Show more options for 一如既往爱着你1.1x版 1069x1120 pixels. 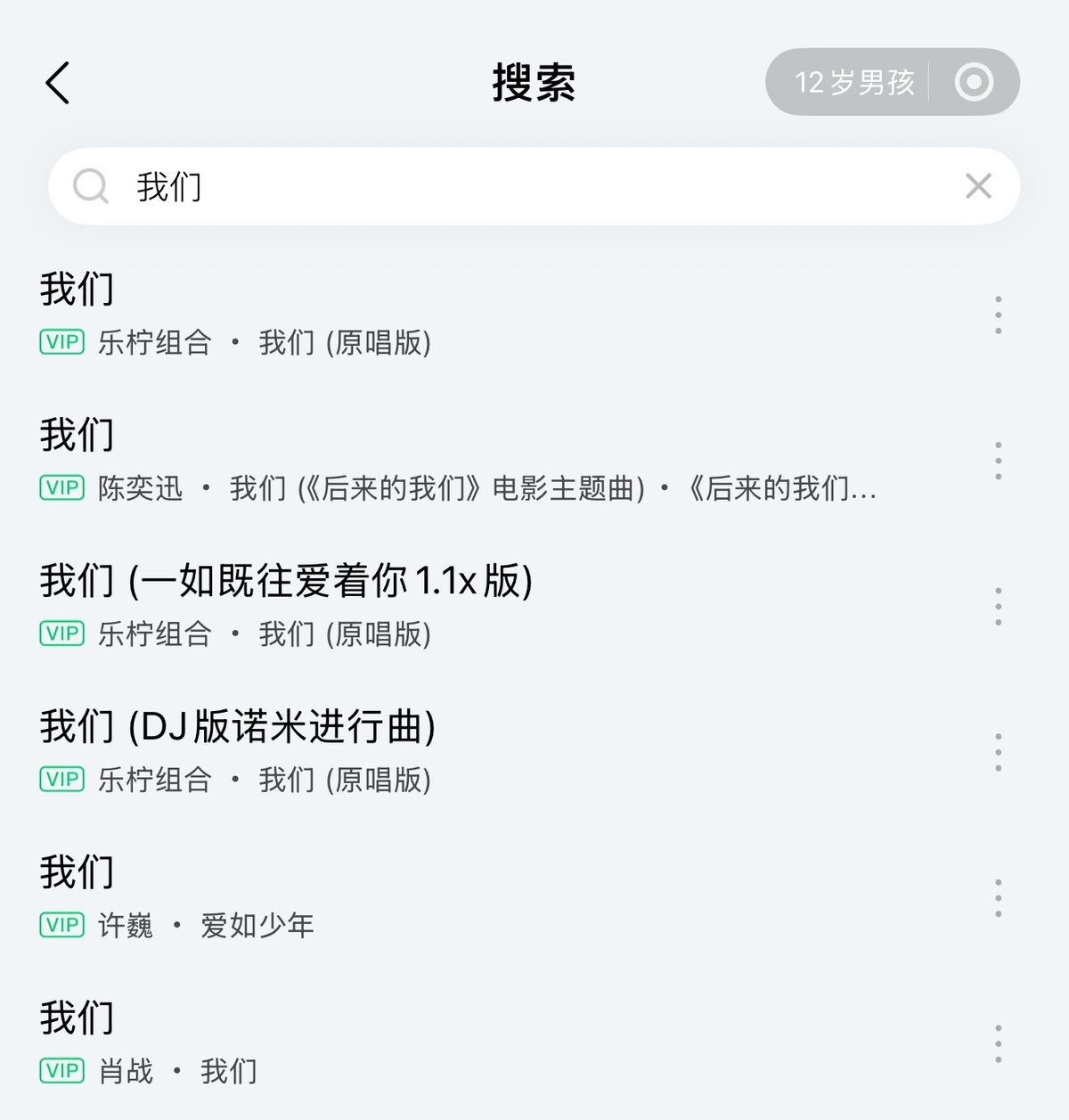click(x=998, y=607)
